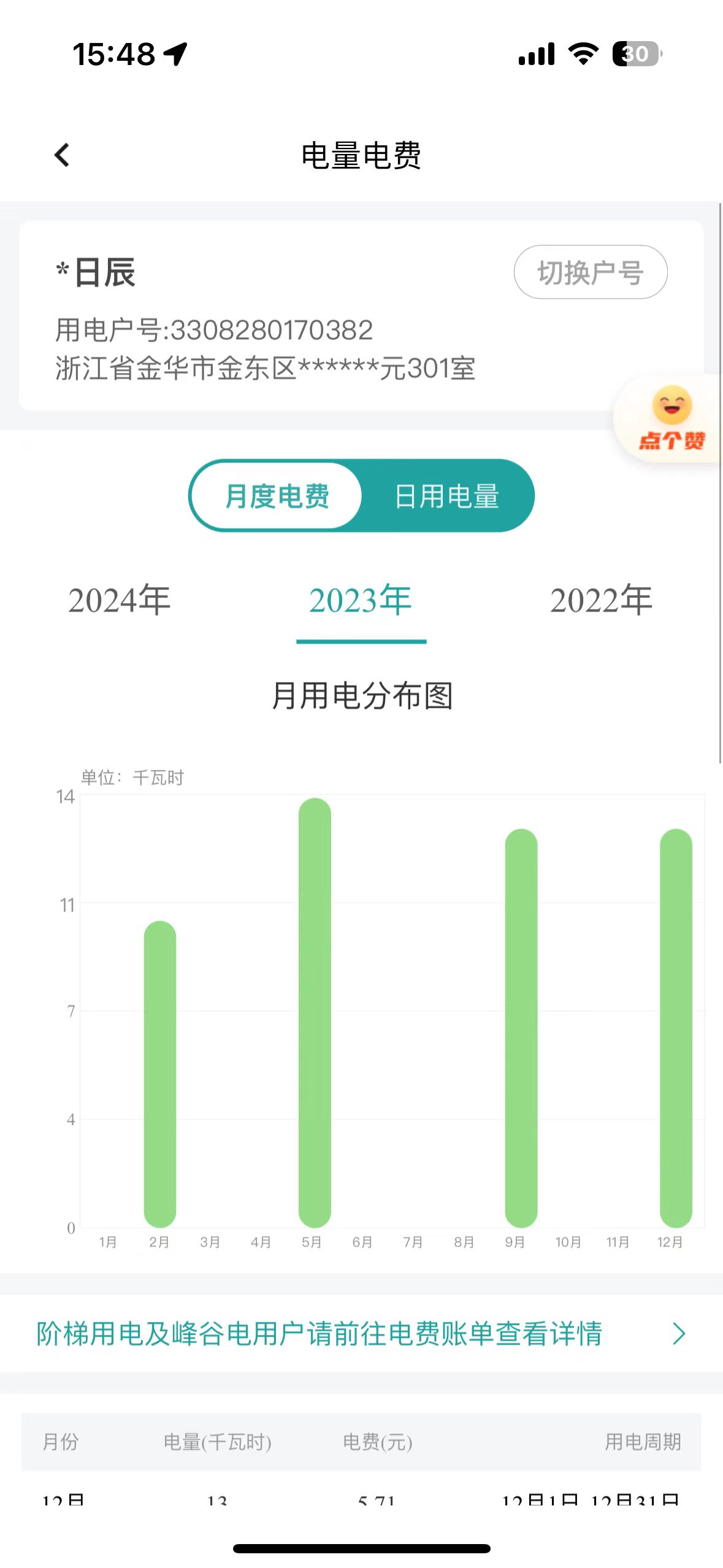
Task: Switch to the 2022年 tab
Action: pyautogui.click(x=601, y=600)
